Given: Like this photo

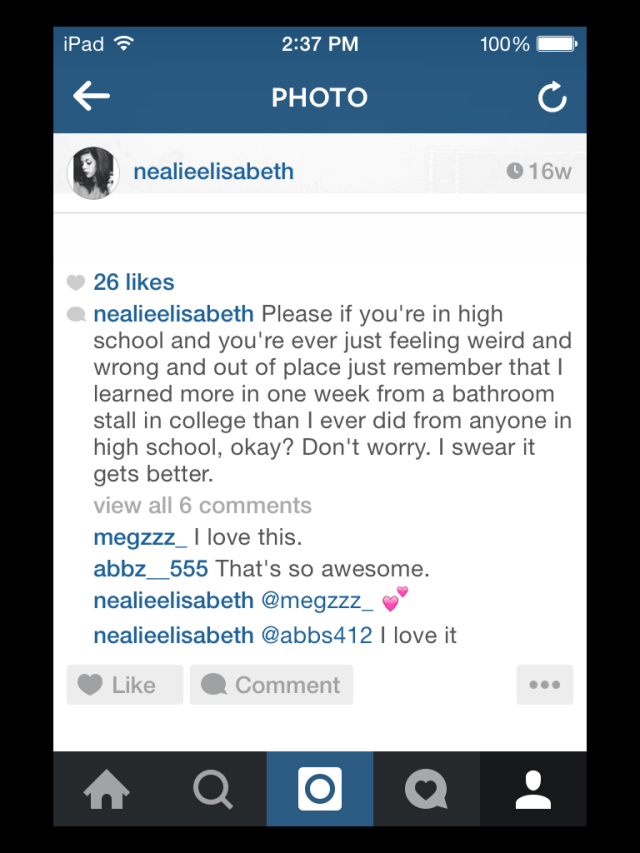Looking at the screenshot, I should [x=124, y=685].
